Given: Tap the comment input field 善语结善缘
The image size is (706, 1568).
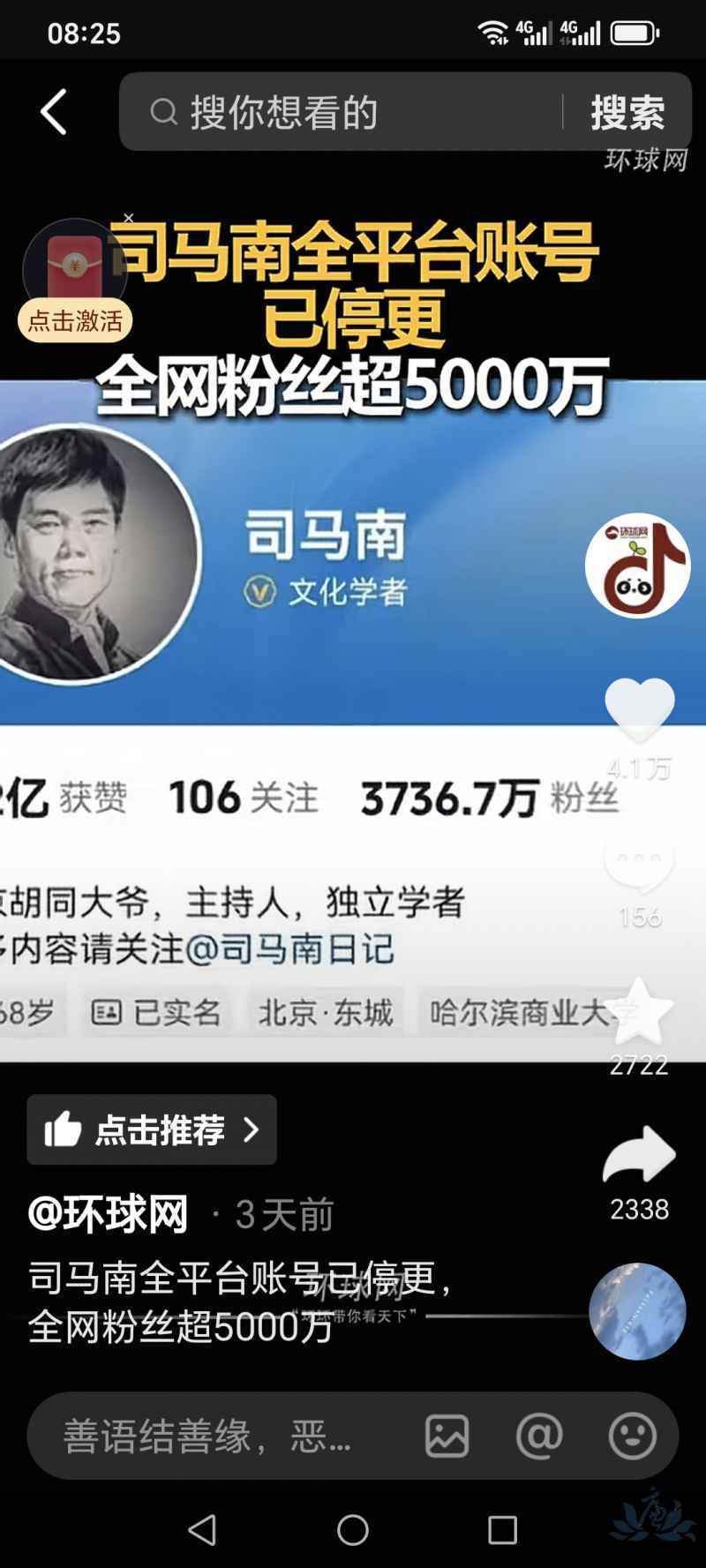Looking at the screenshot, I should tap(212, 1437).
